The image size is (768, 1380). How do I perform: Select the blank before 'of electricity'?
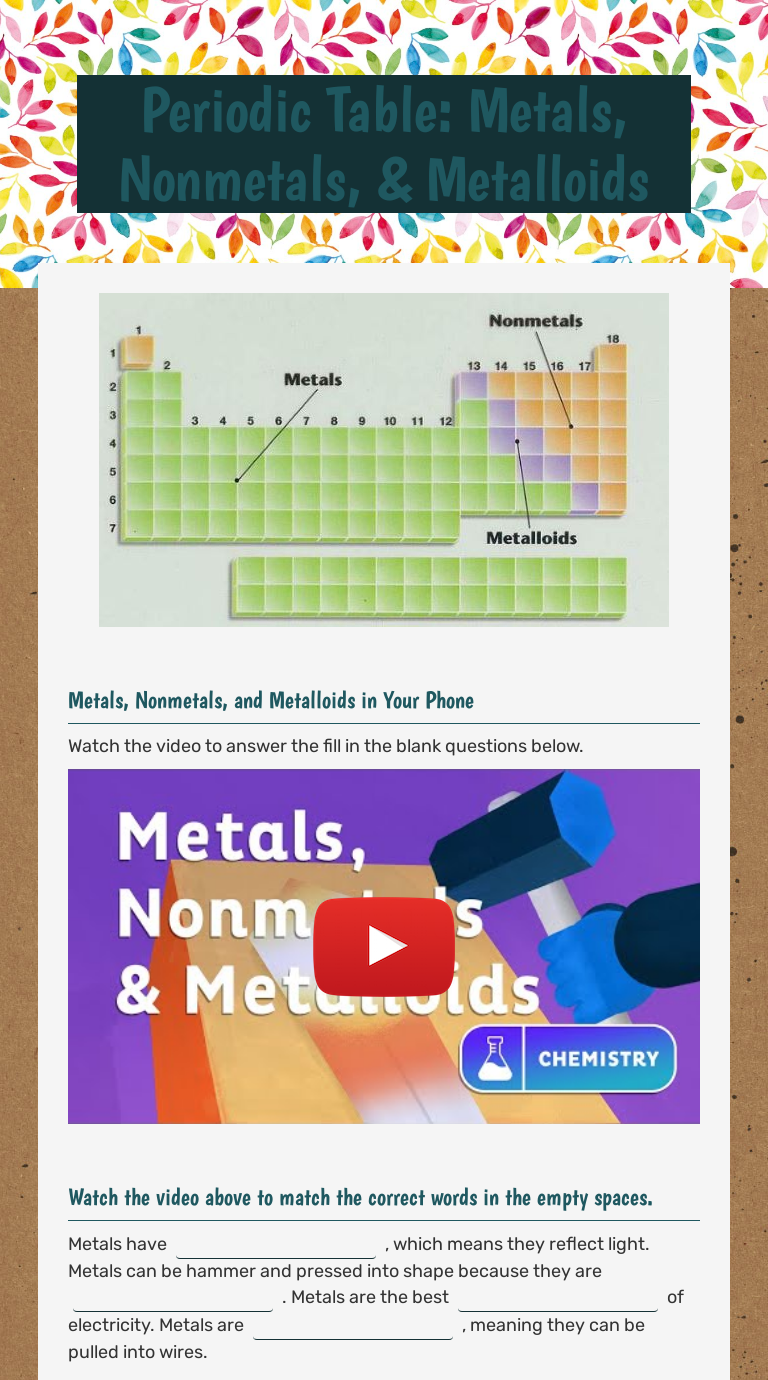558,1298
